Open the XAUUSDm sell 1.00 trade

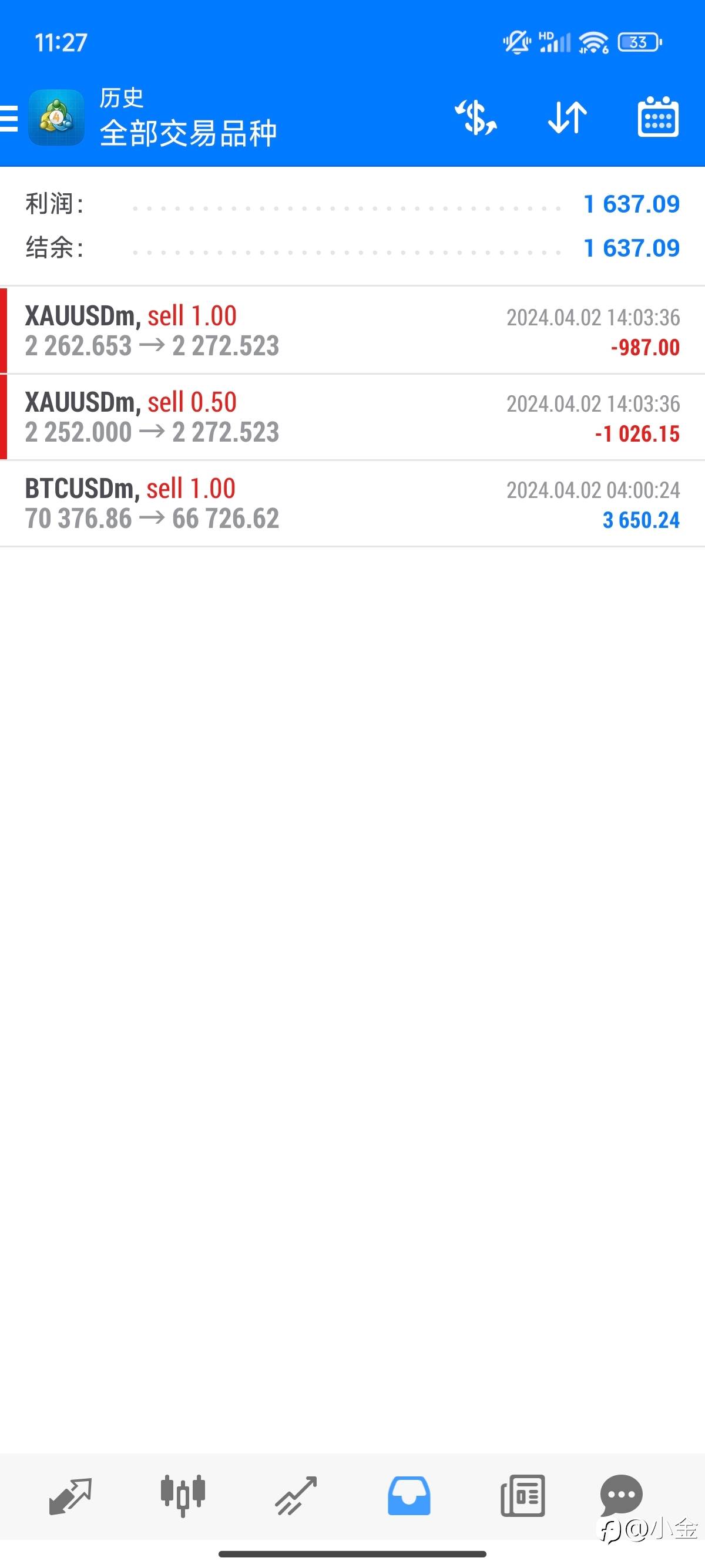(x=352, y=331)
